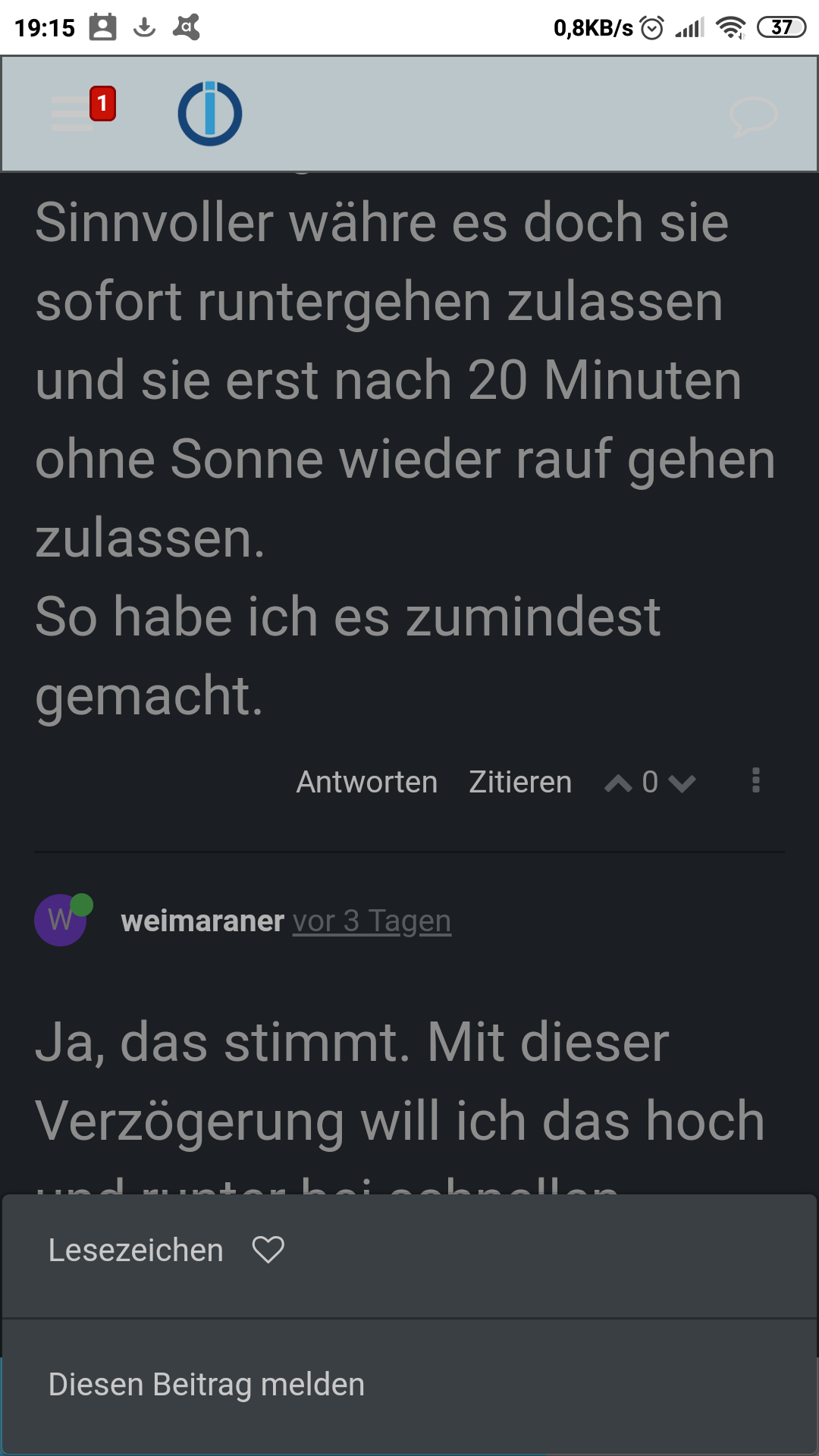Tap the ioBroker logo to go home
The height and width of the screenshot is (1456, 819).
click(x=210, y=114)
